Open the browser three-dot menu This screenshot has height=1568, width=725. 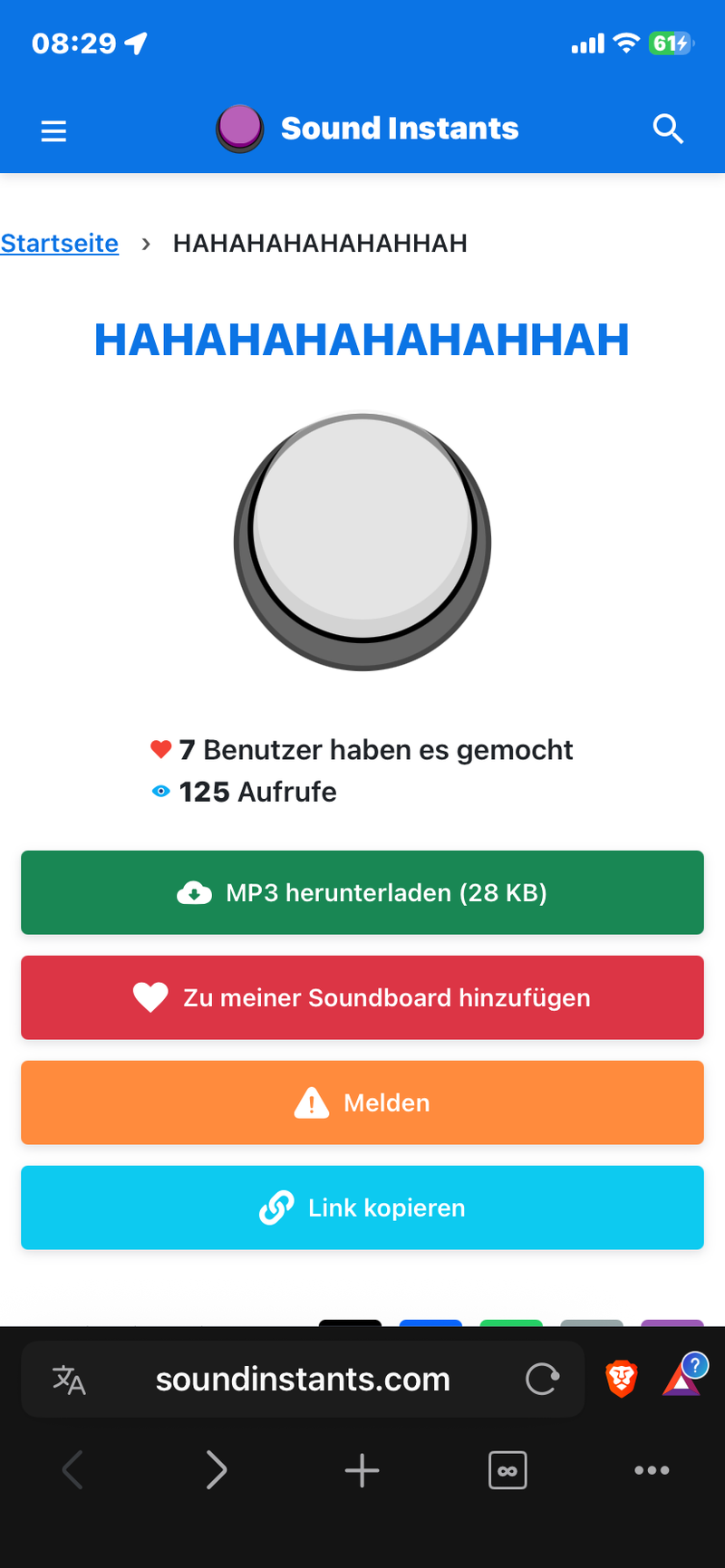click(652, 1470)
